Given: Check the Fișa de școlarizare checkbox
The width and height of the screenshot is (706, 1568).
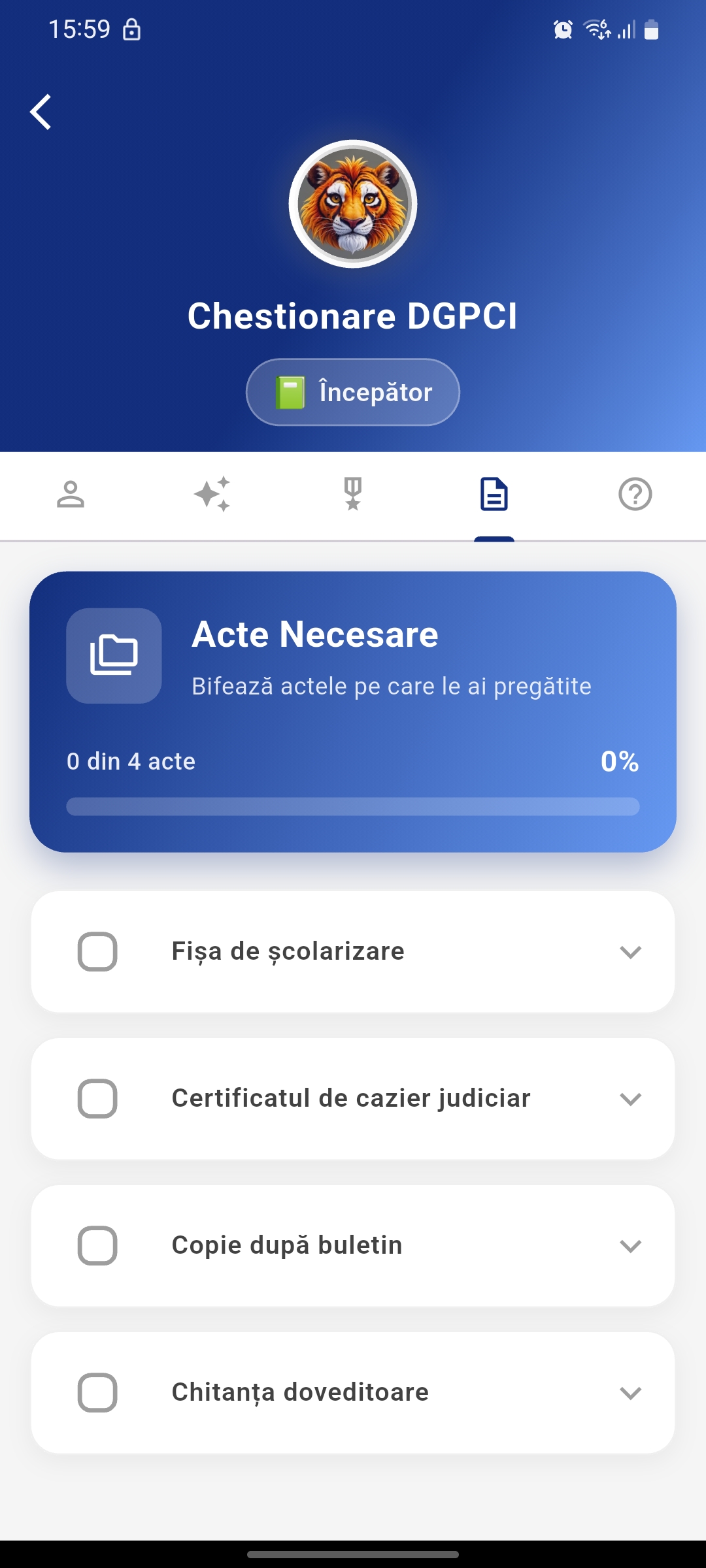Looking at the screenshot, I should coord(98,951).
